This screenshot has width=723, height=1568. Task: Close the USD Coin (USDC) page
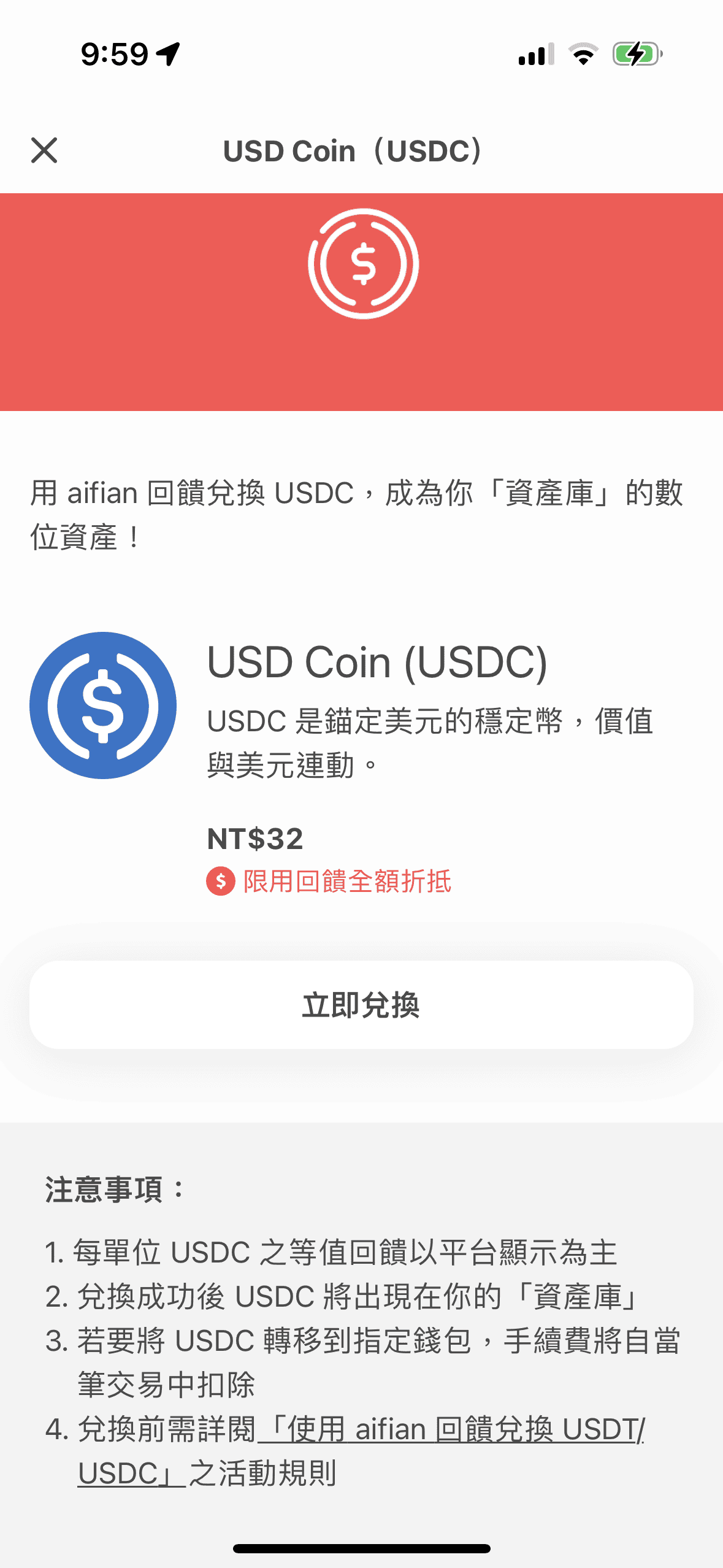pyautogui.click(x=44, y=150)
